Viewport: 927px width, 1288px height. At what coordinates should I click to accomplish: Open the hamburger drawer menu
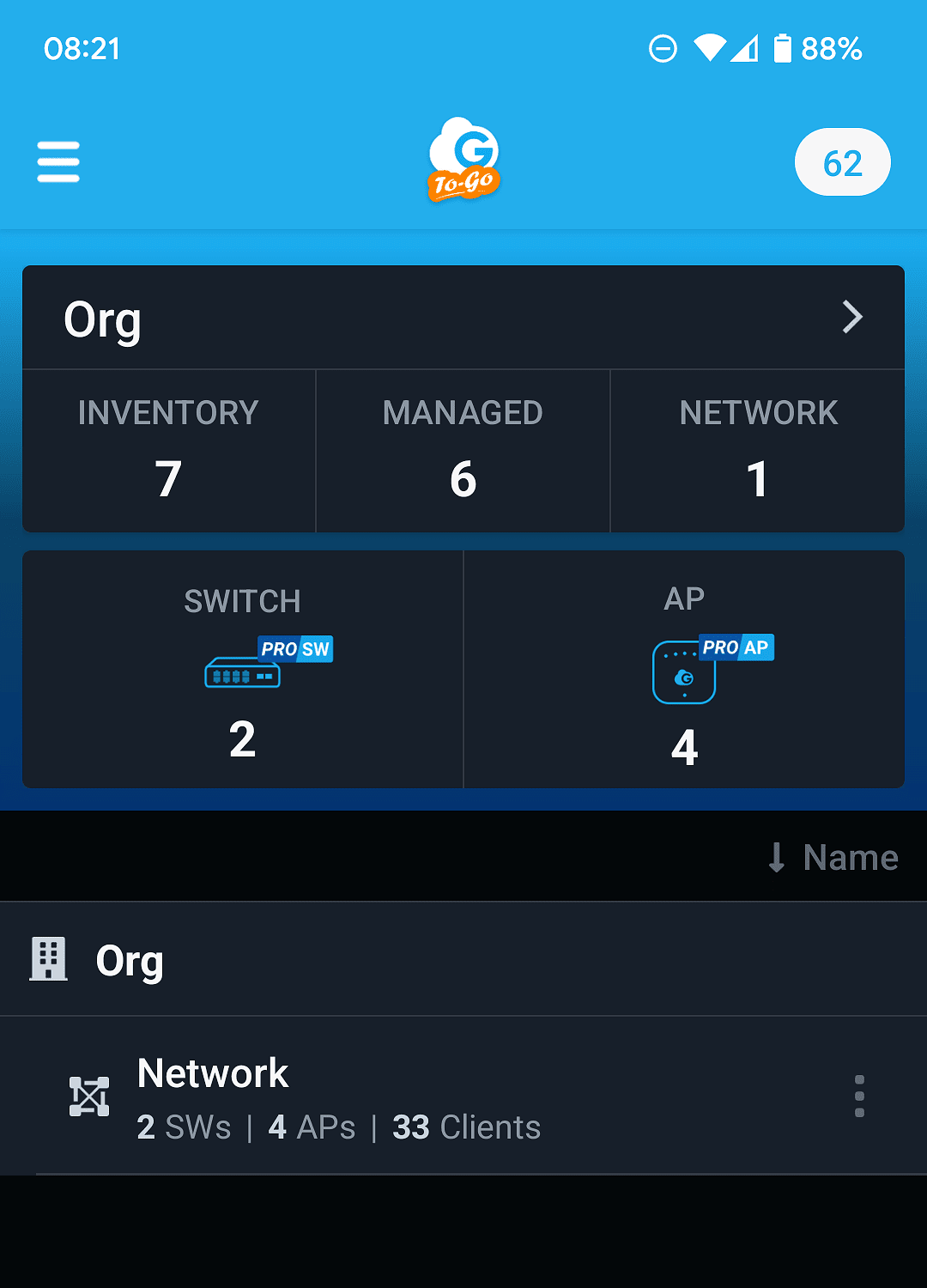pos(58,162)
